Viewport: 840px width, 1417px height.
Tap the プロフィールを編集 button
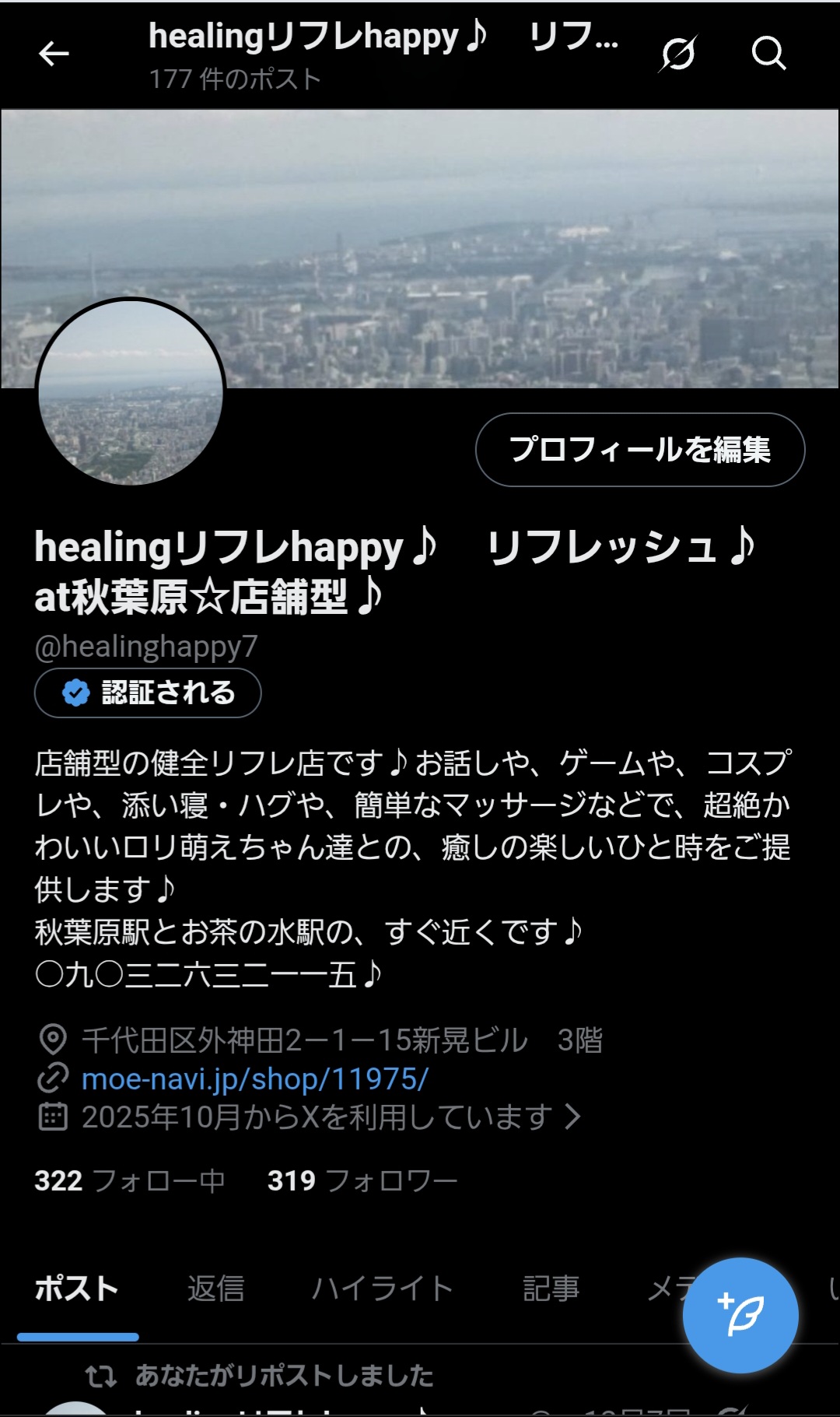[x=639, y=450]
